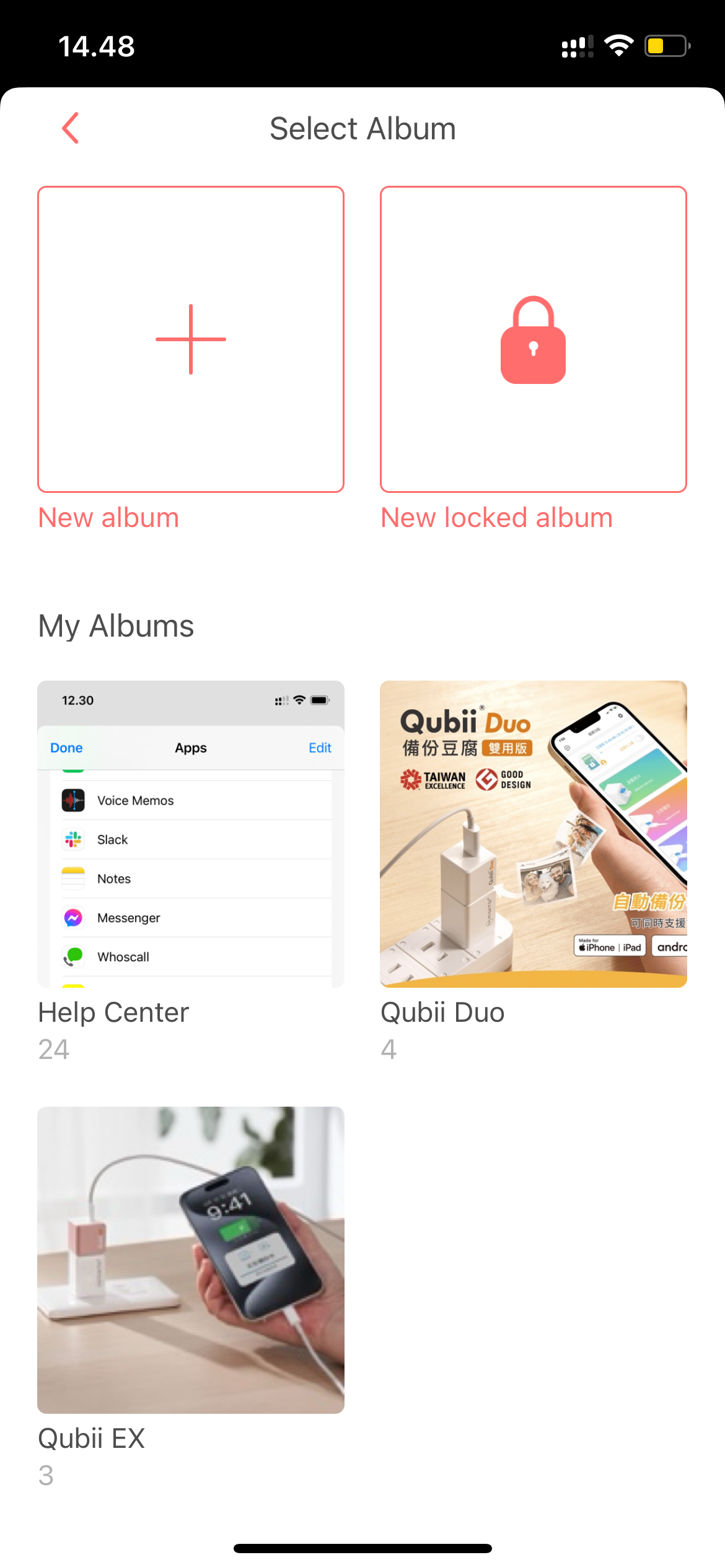Choose the Qubii EX album
The image size is (725, 1568).
(191, 1260)
